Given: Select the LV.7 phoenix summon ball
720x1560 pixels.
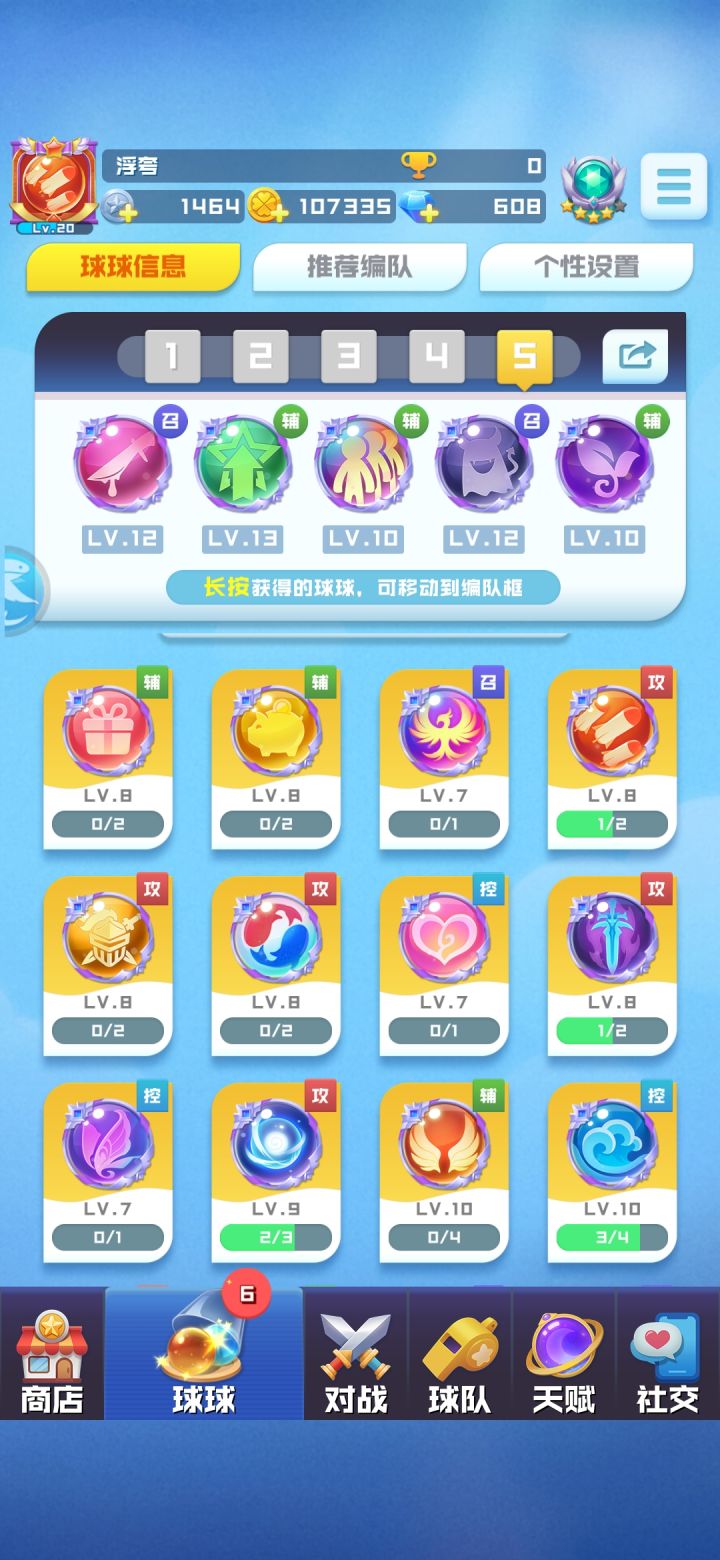Looking at the screenshot, I should [x=443, y=733].
